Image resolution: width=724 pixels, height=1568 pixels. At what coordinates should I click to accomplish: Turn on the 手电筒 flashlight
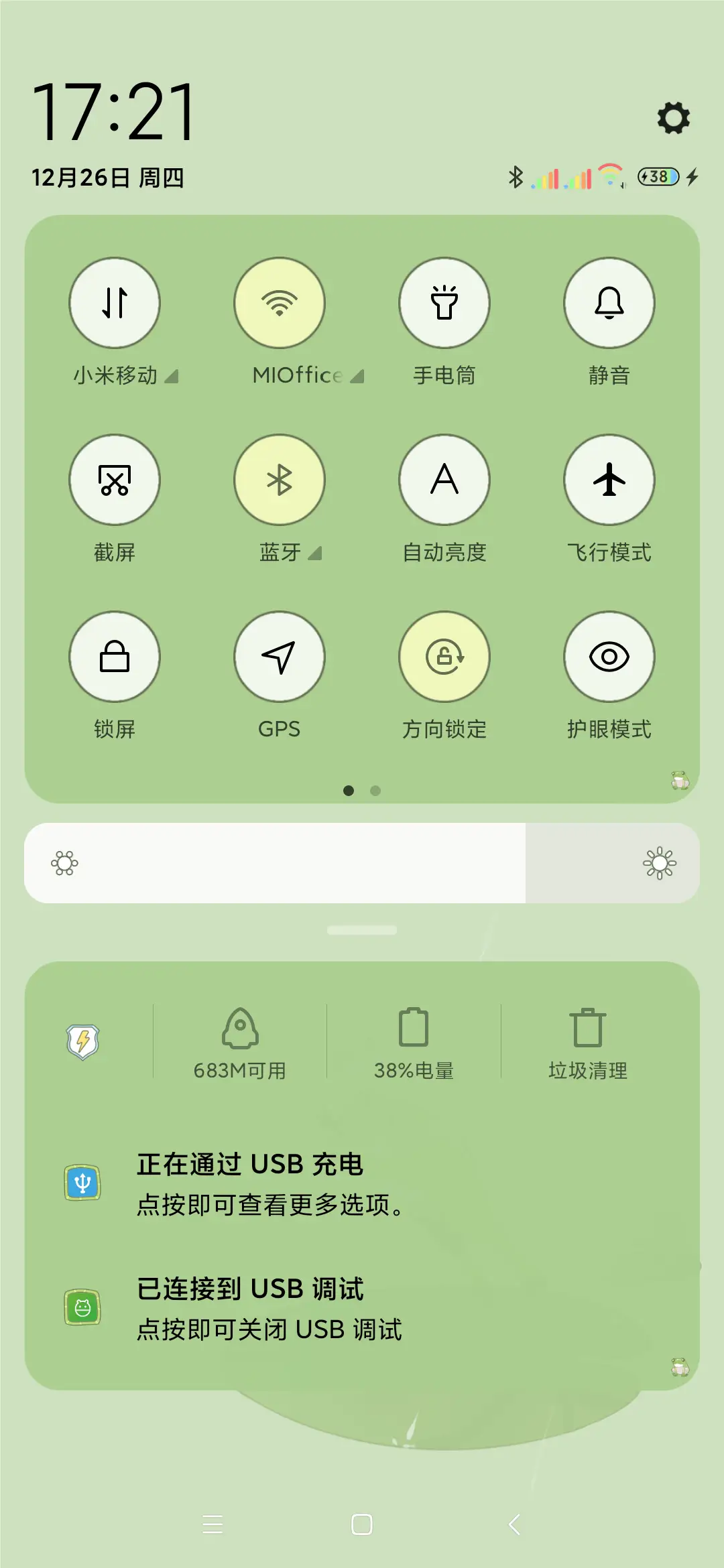click(x=444, y=303)
